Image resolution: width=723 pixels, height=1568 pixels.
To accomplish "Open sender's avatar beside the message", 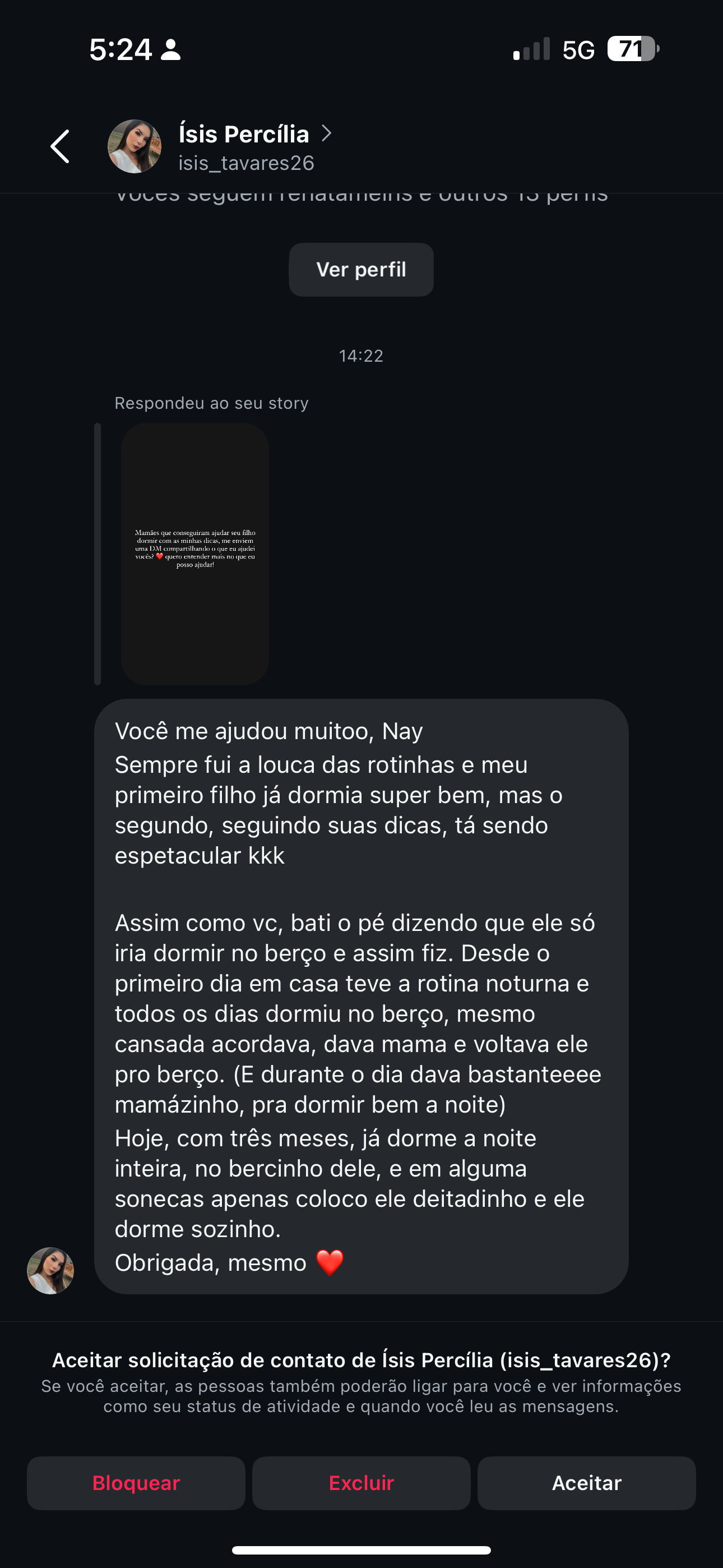I will coord(50,1270).
